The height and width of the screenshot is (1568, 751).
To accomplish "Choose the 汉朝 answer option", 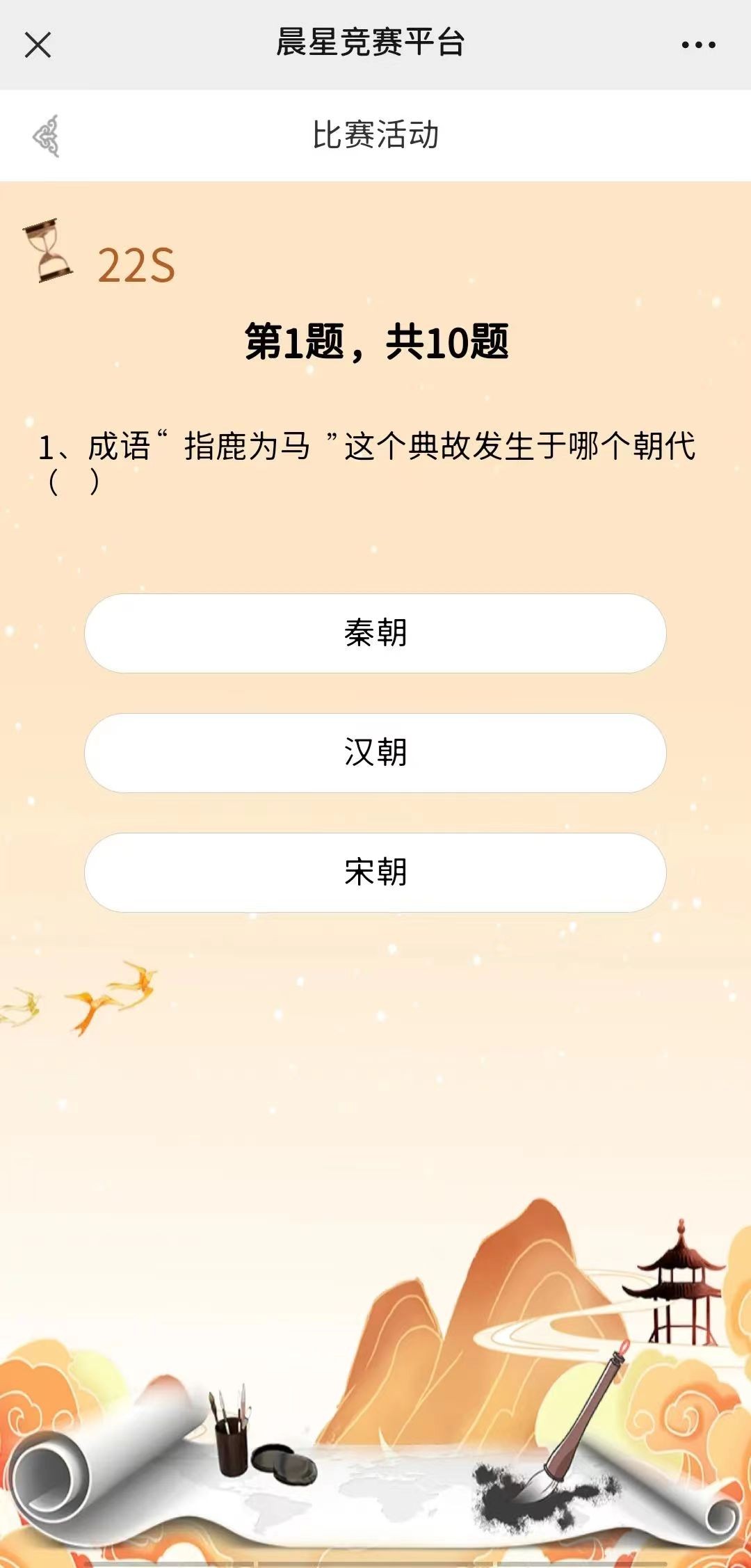I will coord(375,753).
